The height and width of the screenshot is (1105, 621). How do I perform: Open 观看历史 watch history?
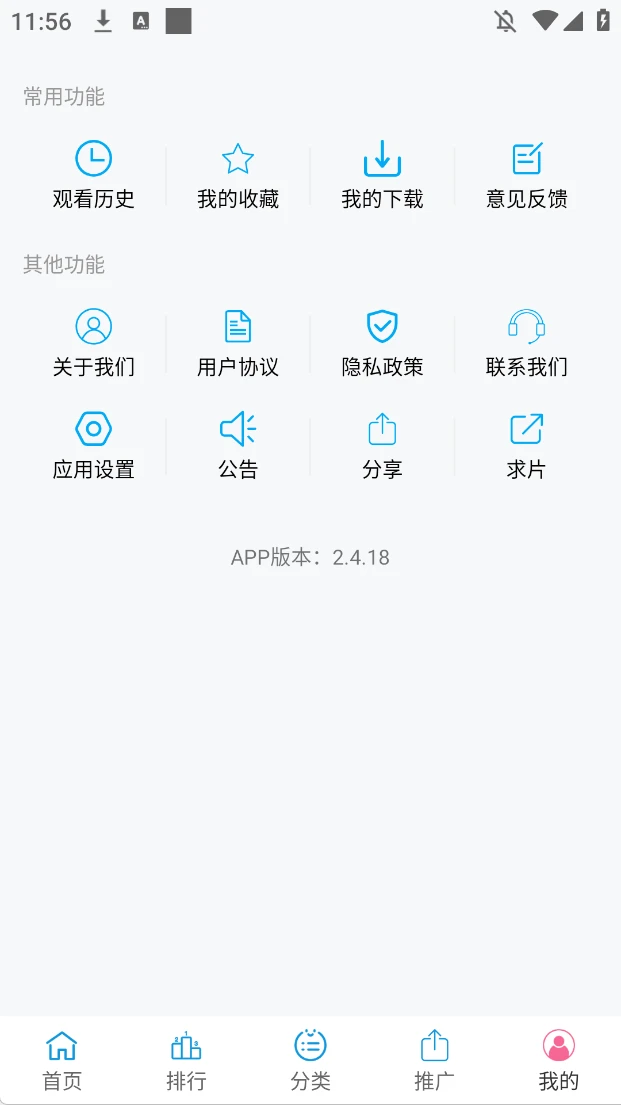(x=94, y=175)
